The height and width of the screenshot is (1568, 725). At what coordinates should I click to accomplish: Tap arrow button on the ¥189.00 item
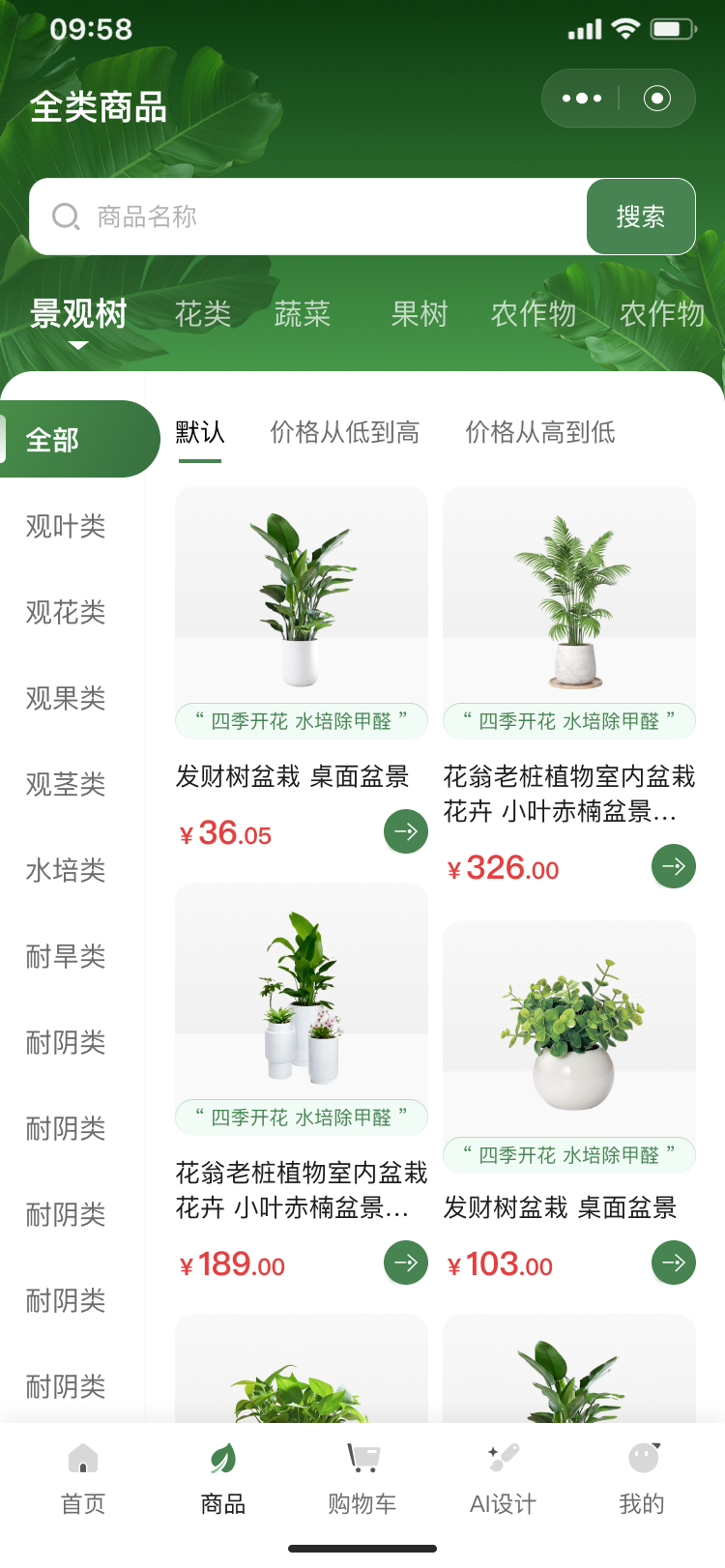tap(406, 1263)
